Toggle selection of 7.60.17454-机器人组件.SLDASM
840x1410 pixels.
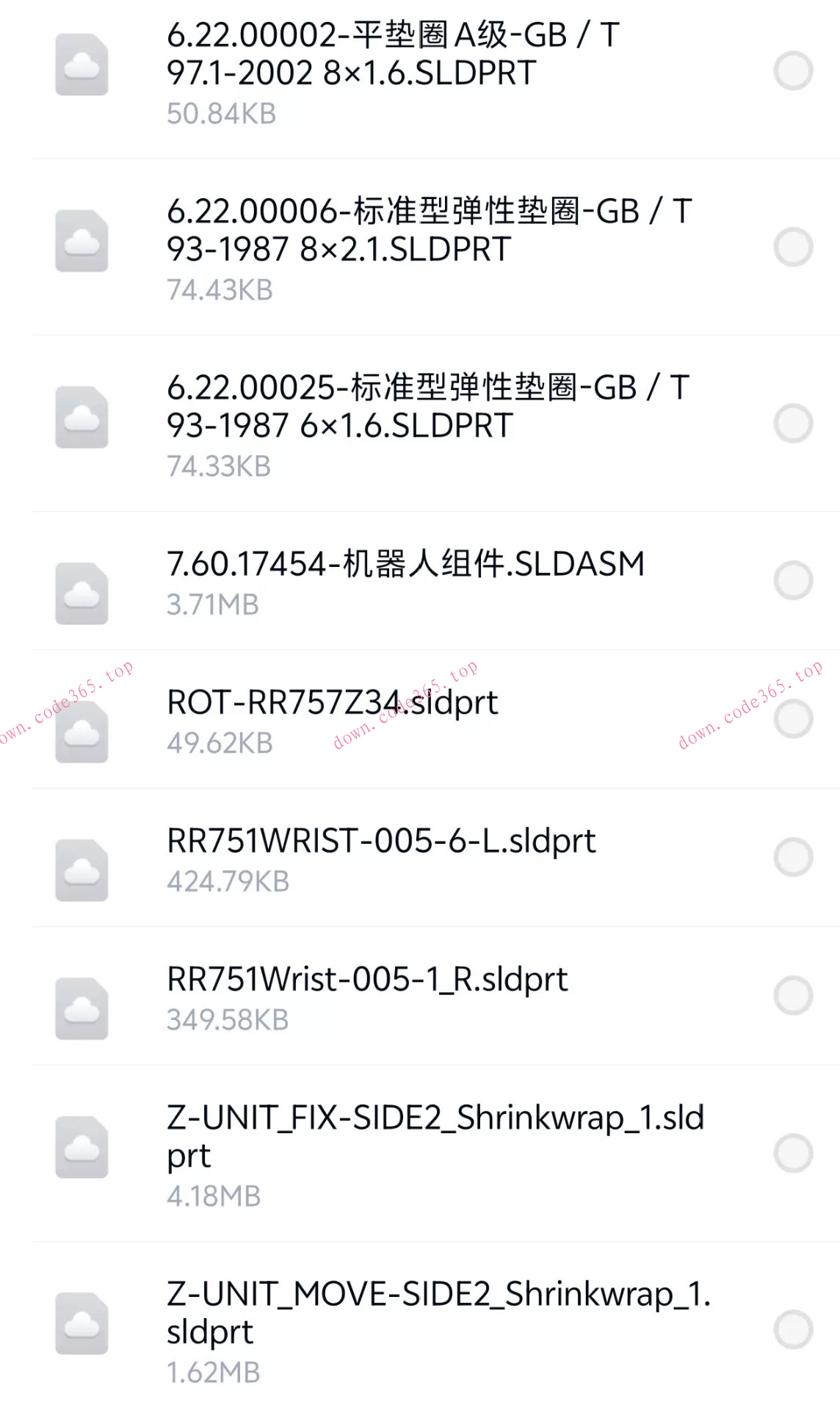(793, 580)
